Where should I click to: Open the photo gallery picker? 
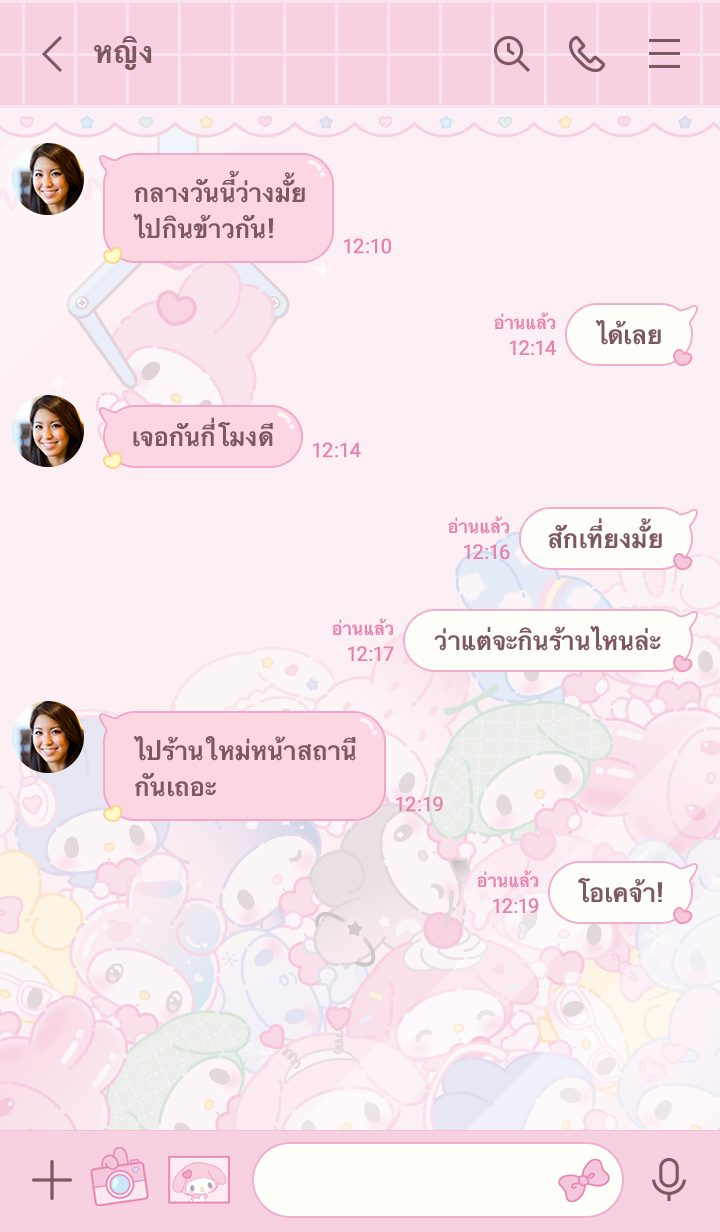pyautogui.click(x=199, y=1180)
